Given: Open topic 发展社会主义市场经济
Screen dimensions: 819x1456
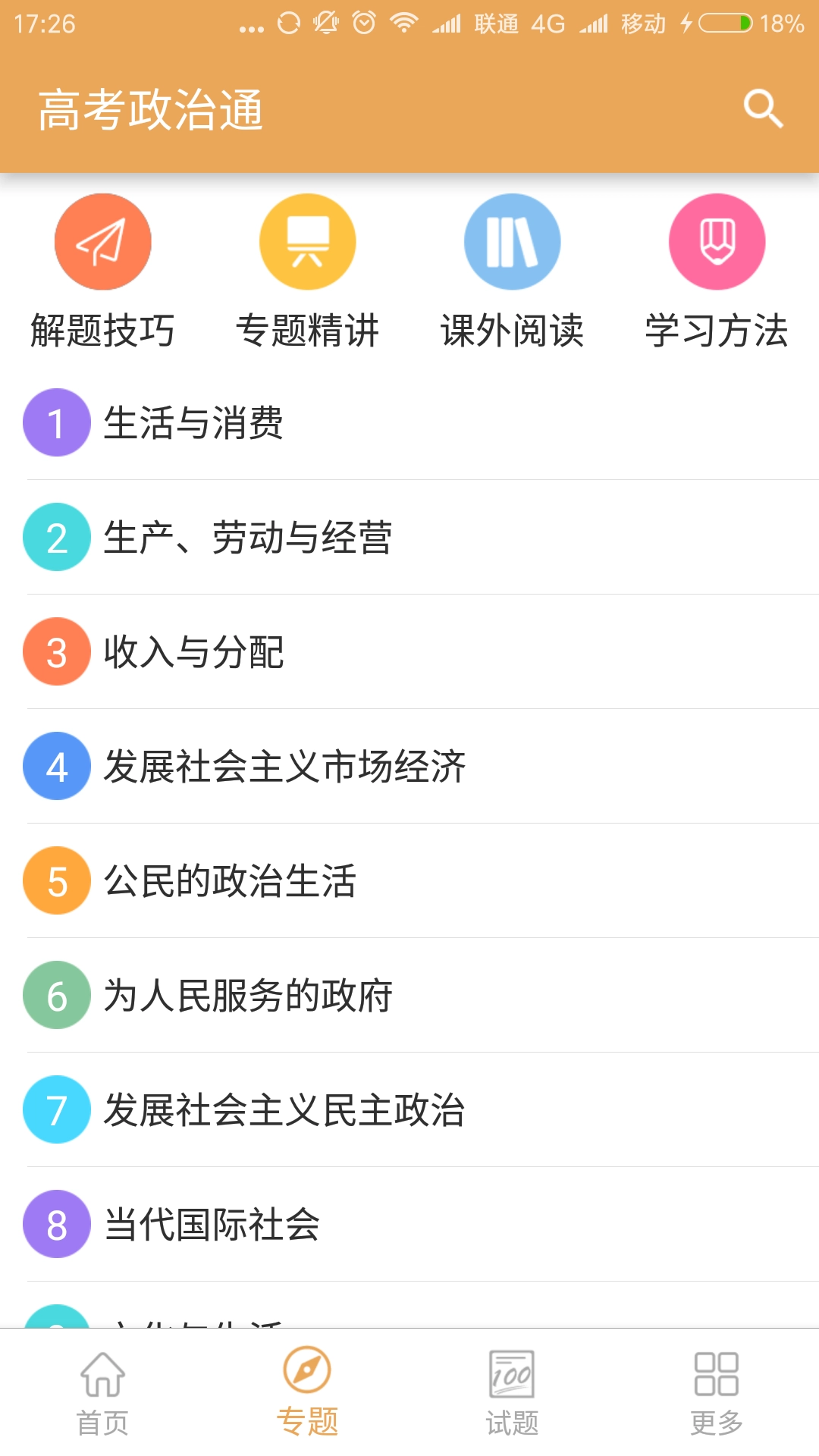Looking at the screenshot, I should pos(287,768).
